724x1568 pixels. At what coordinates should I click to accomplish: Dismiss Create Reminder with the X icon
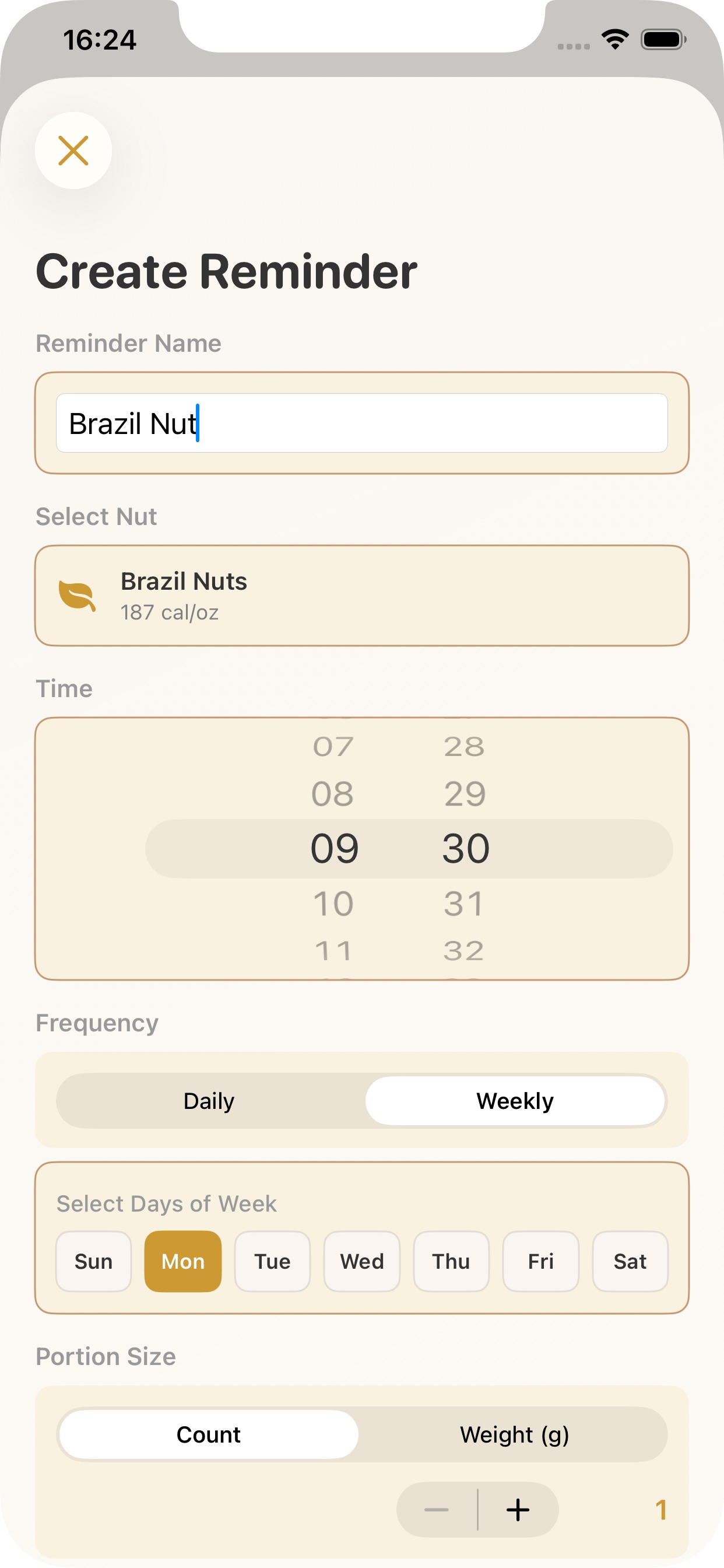(73, 151)
